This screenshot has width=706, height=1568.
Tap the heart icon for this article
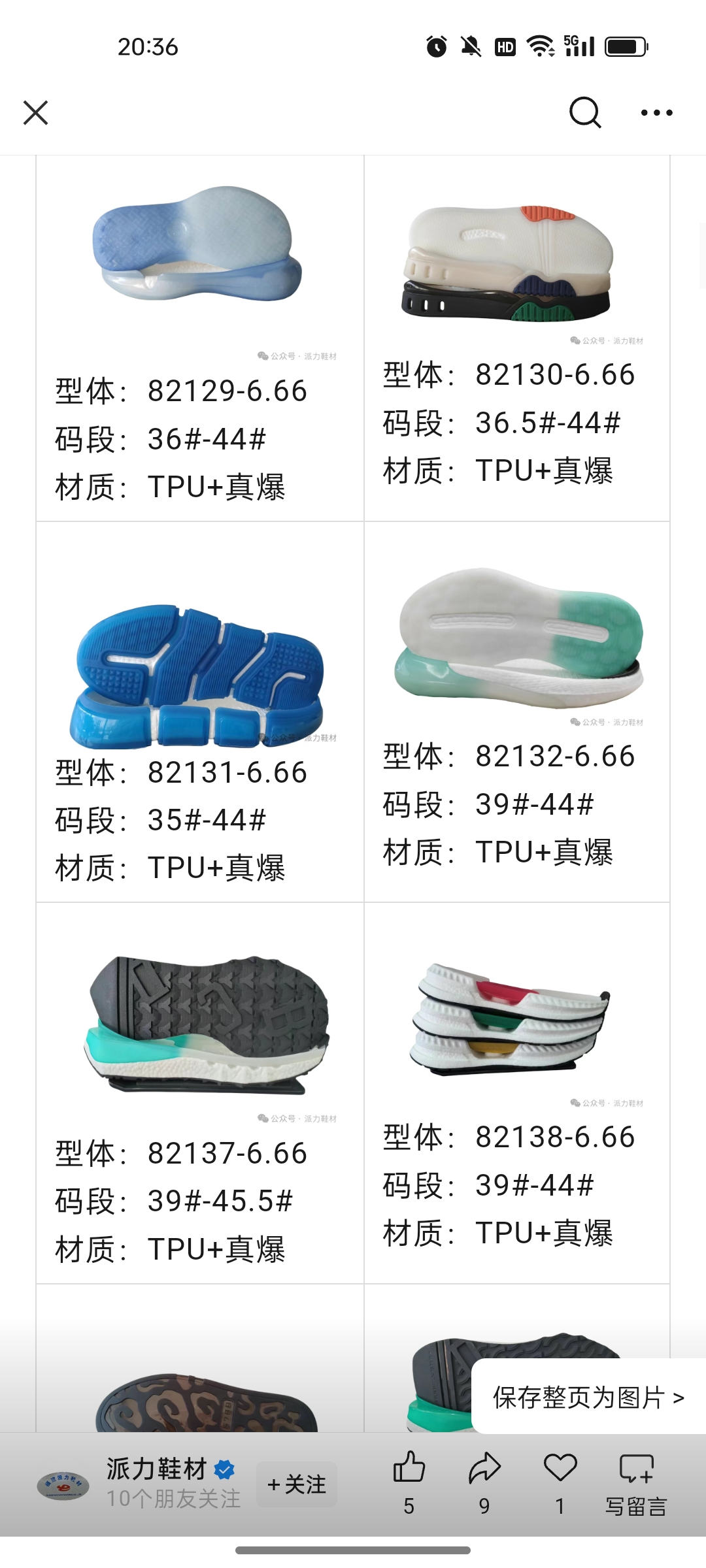click(560, 1470)
